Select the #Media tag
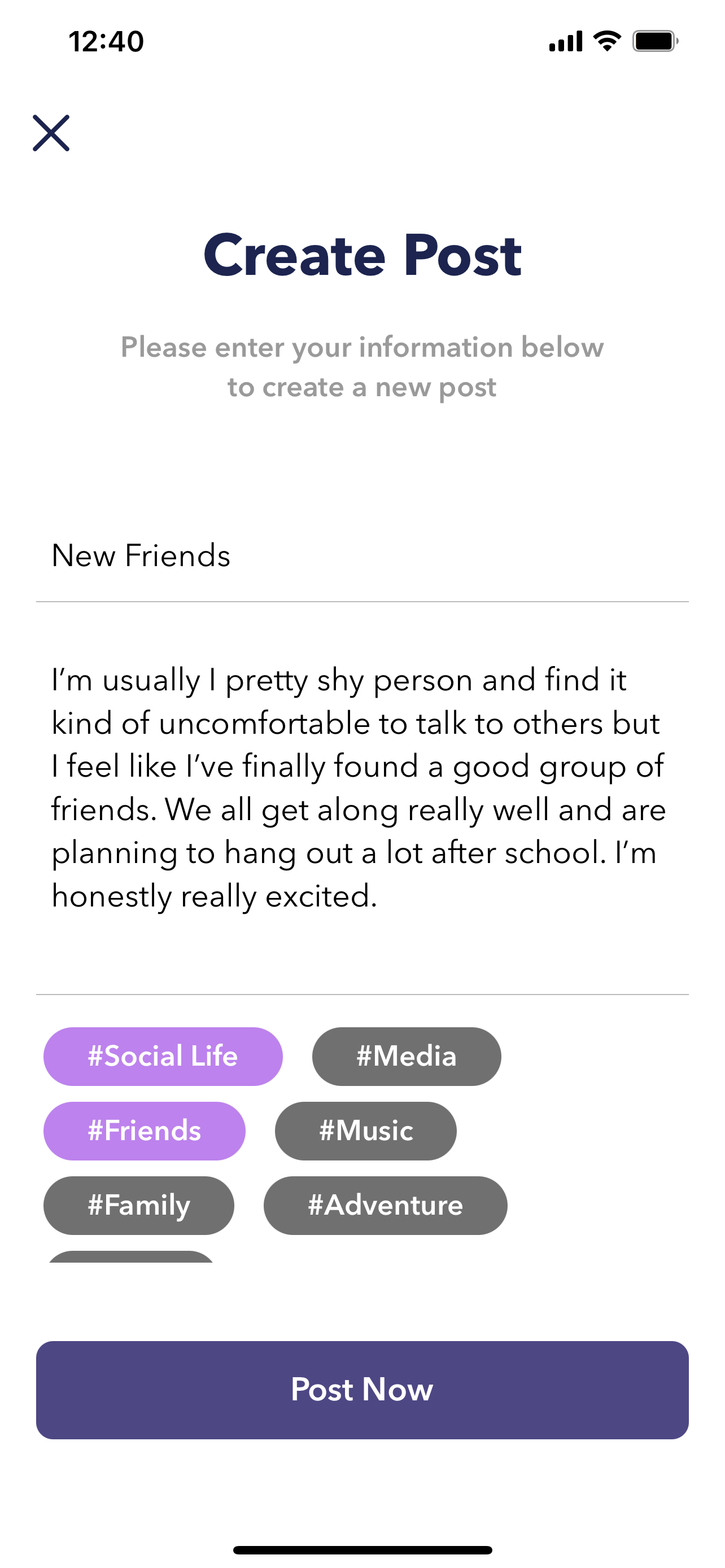The width and height of the screenshot is (725, 1568). coord(406,1056)
